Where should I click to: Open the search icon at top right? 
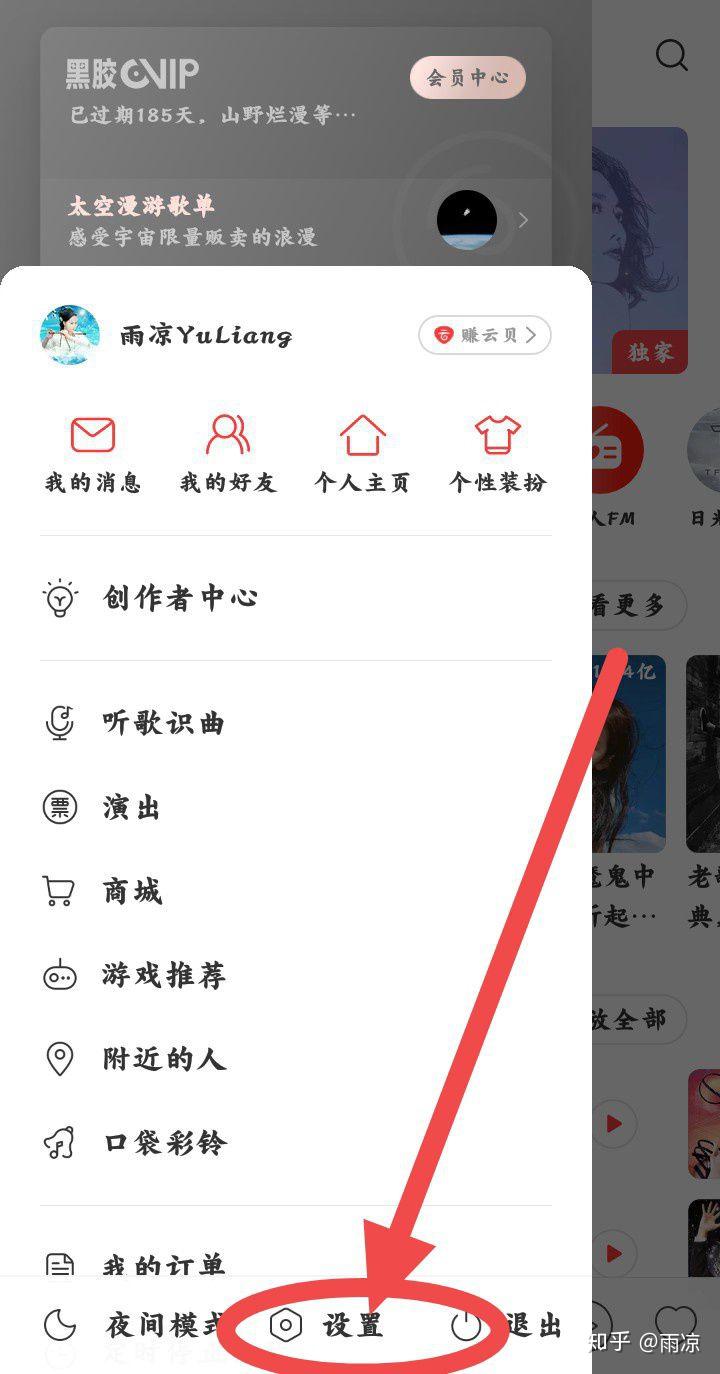point(672,56)
